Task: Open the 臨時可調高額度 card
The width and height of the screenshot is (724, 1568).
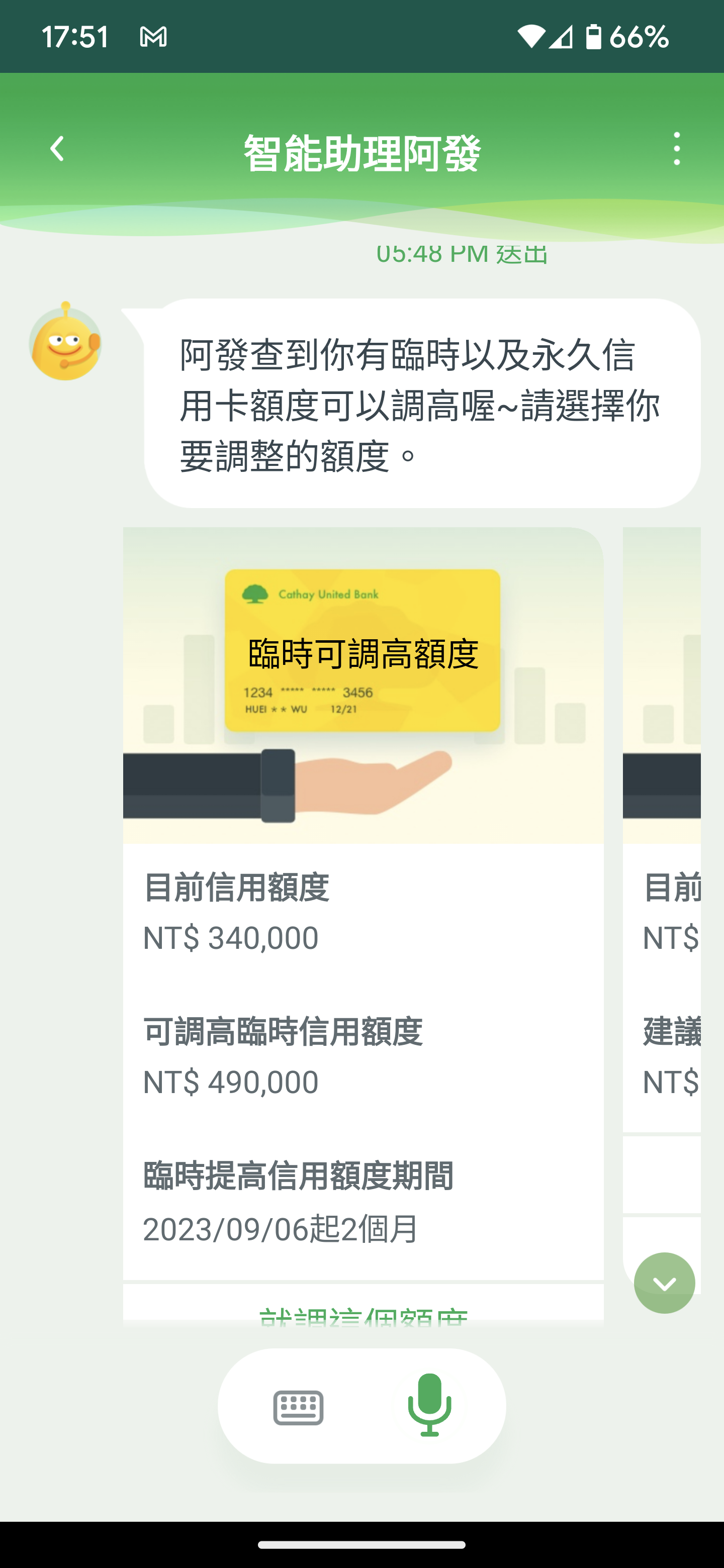Action: (x=363, y=685)
